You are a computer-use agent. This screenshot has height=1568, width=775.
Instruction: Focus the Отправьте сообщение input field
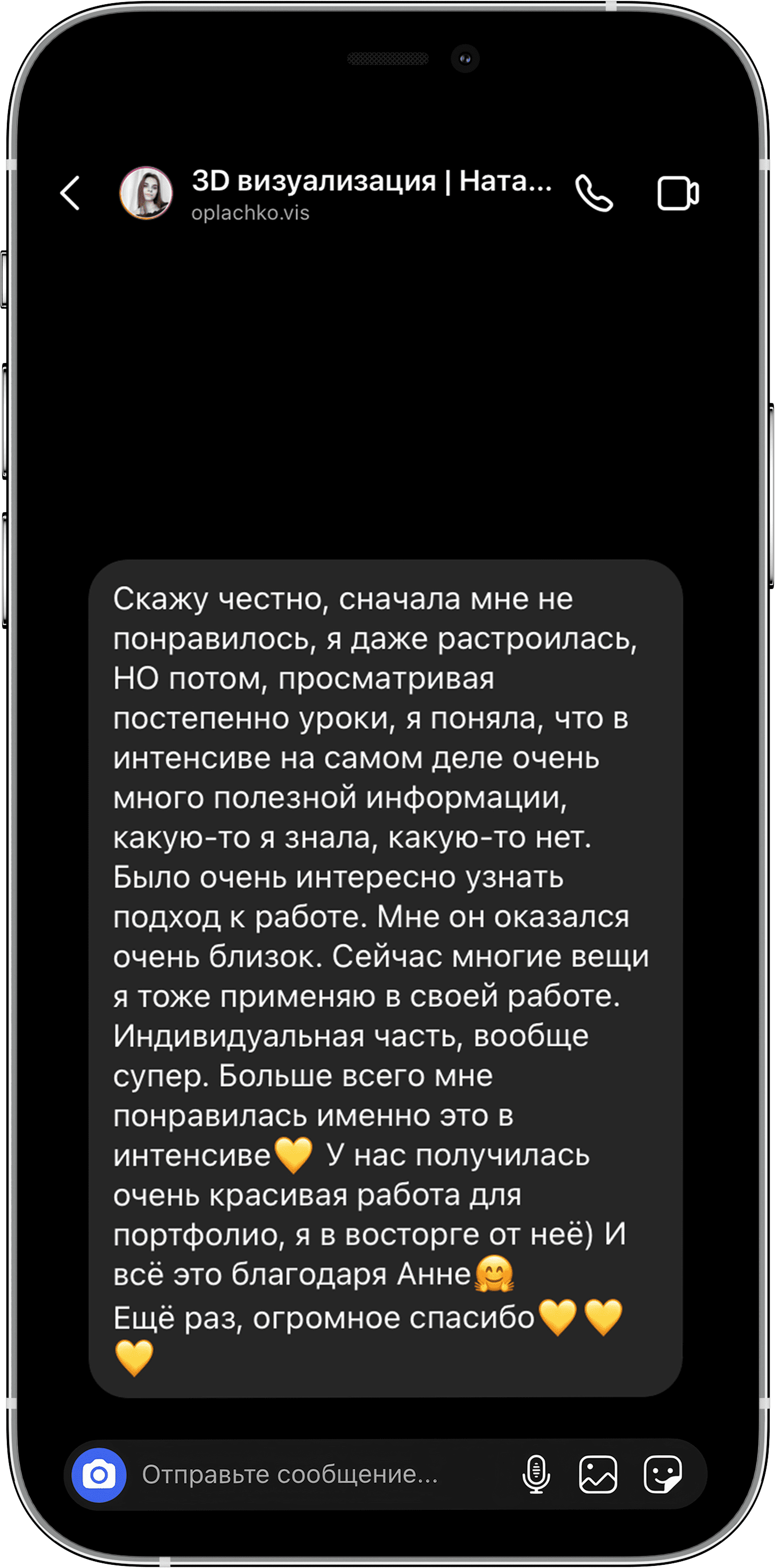click(316, 1475)
